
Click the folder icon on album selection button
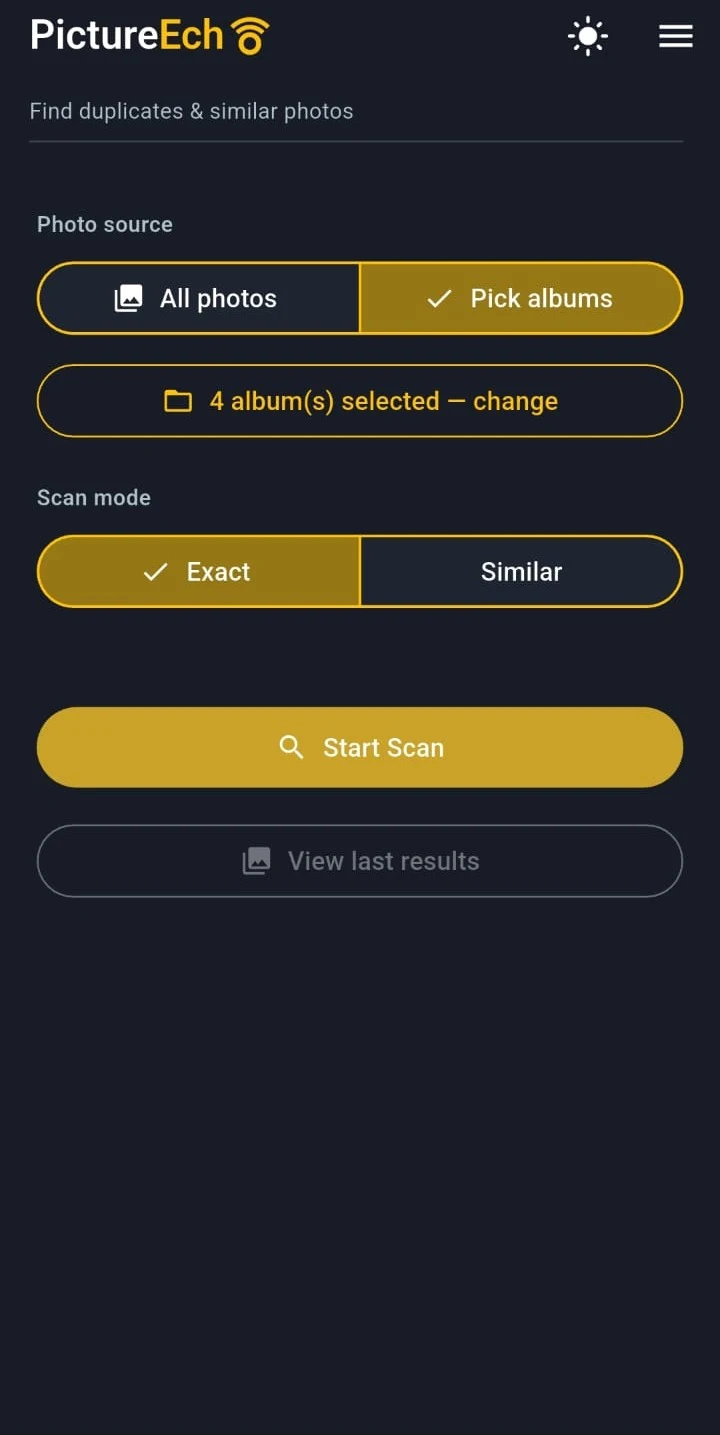178,400
